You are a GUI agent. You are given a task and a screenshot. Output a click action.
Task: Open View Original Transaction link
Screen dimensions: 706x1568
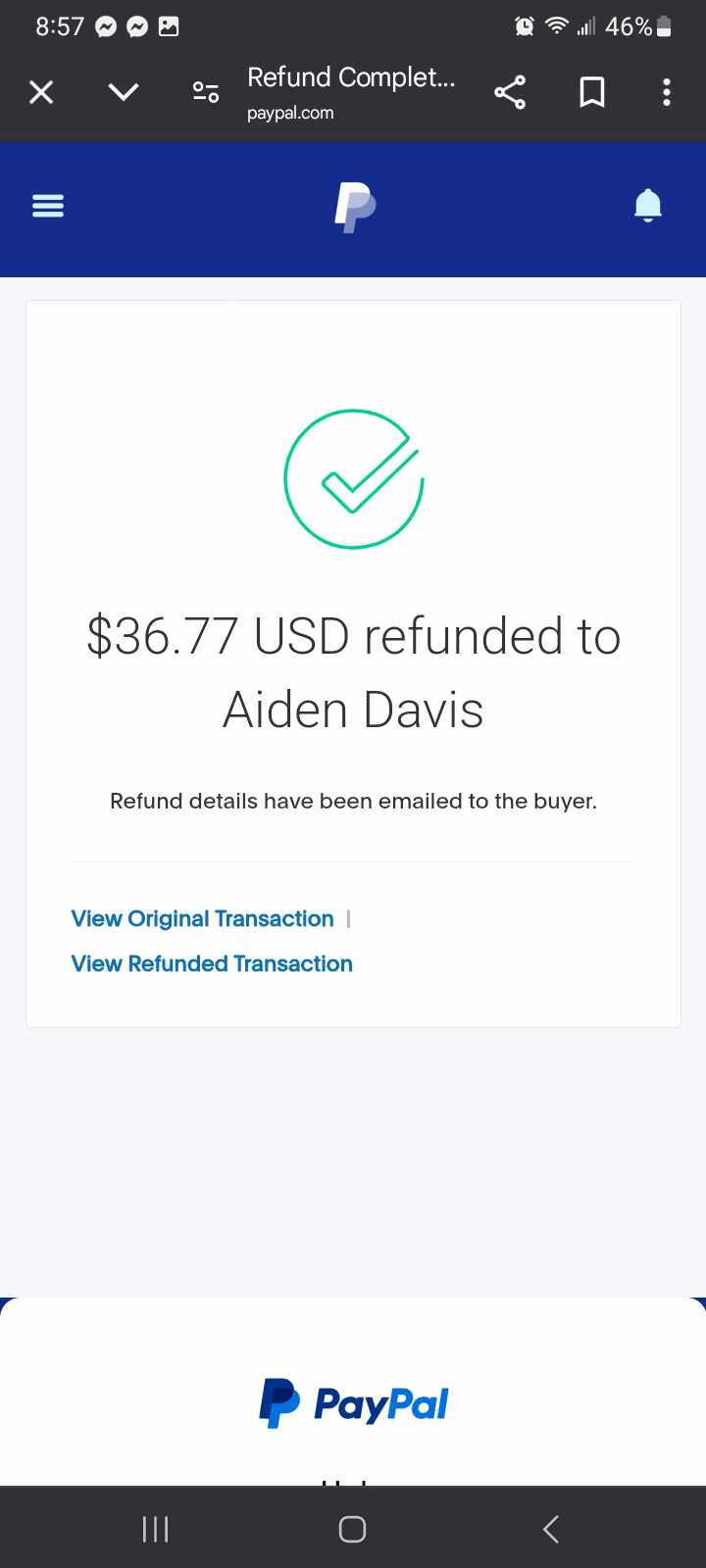[x=203, y=918]
